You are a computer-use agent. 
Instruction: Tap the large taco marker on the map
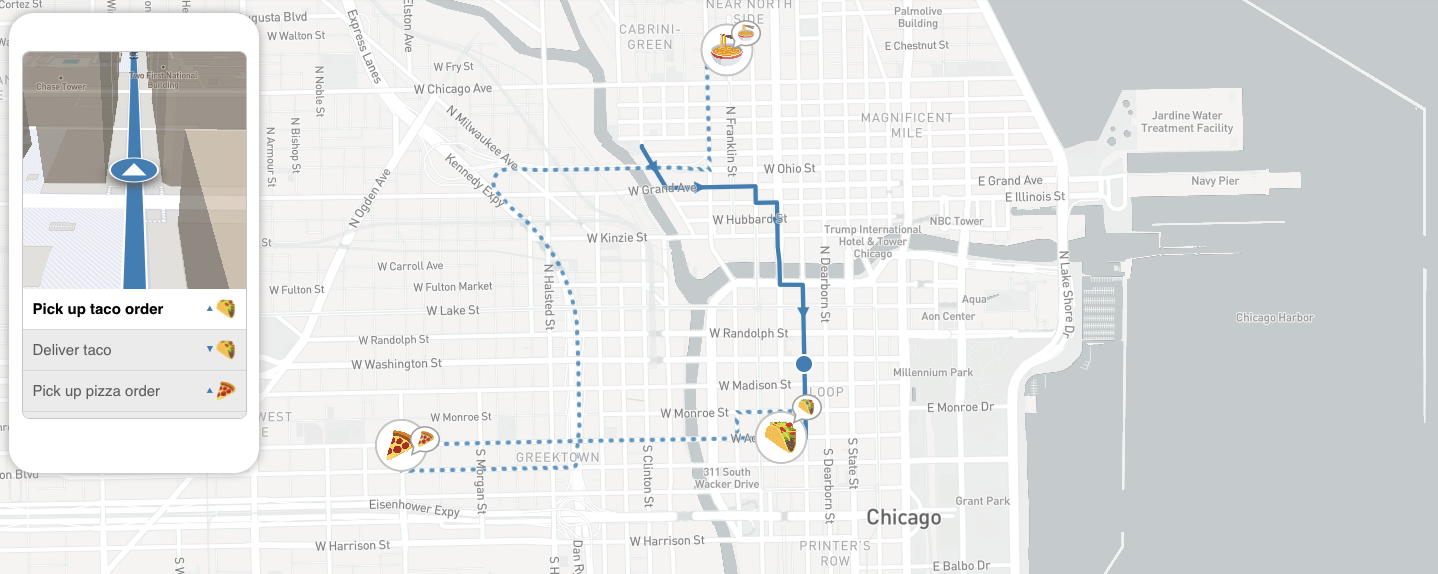click(781, 437)
